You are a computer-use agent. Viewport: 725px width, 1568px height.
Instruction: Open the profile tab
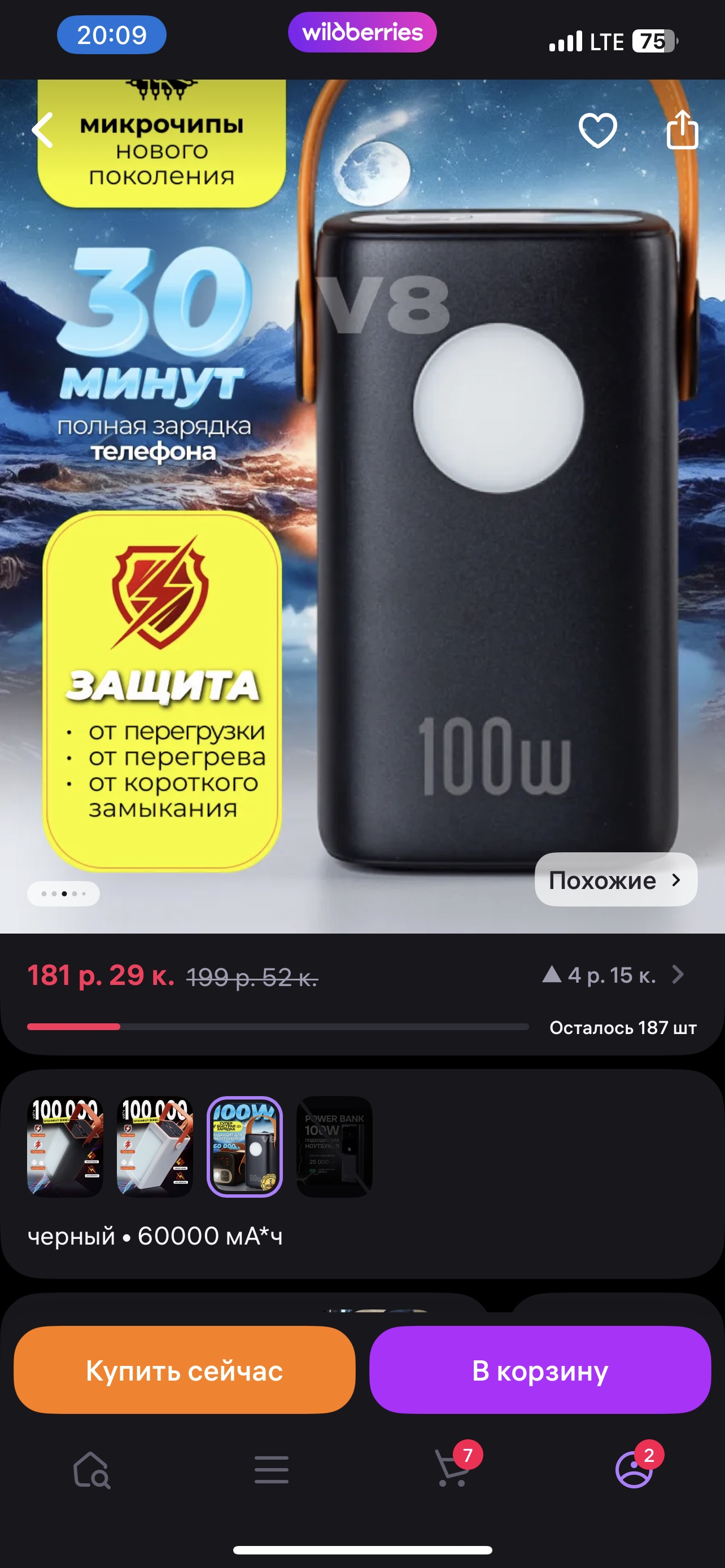pyautogui.click(x=634, y=1470)
